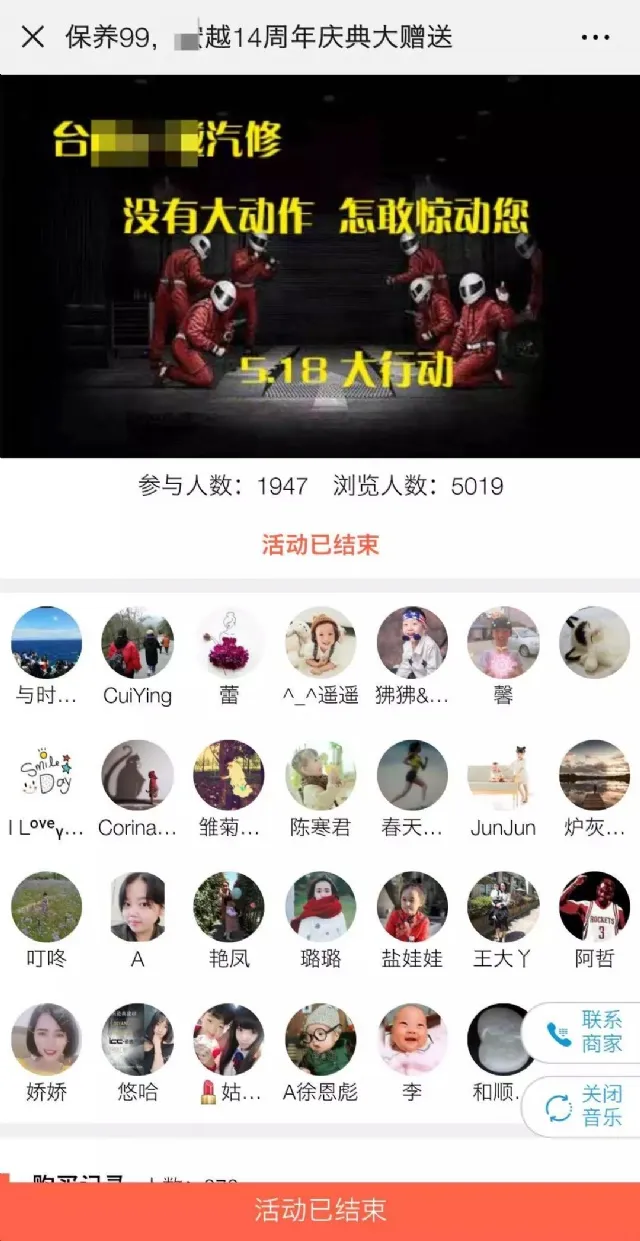The height and width of the screenshot is (1241, 640).
Task: Close the webpage with the X icon
Action: [33, 37]
